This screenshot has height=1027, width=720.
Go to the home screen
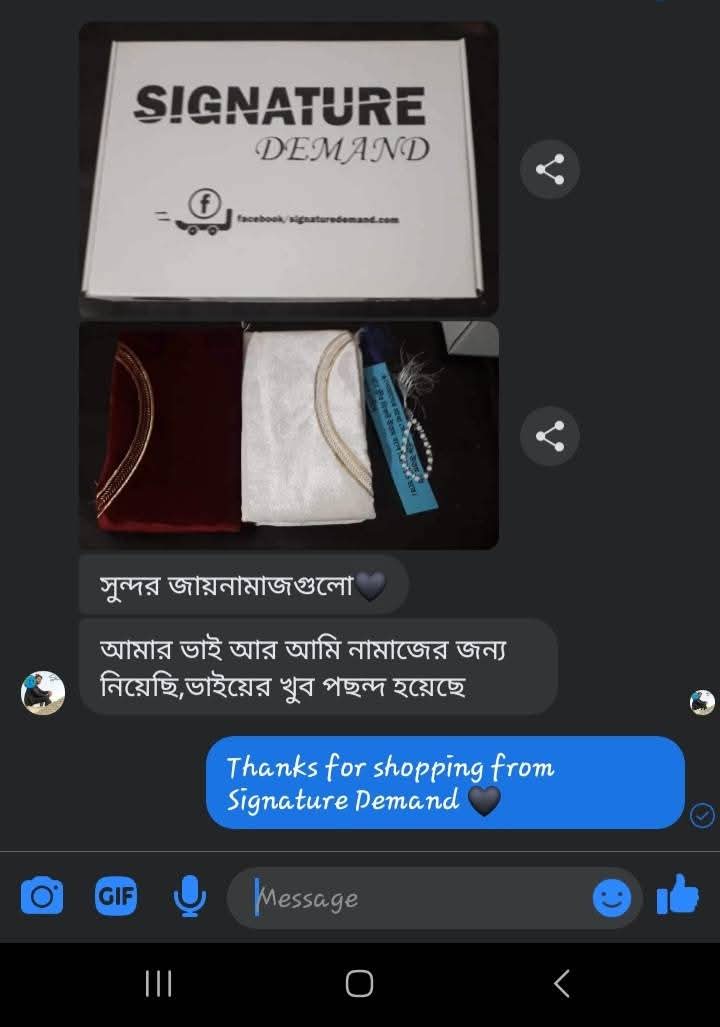pyautogui.click(x=359, y=983)
